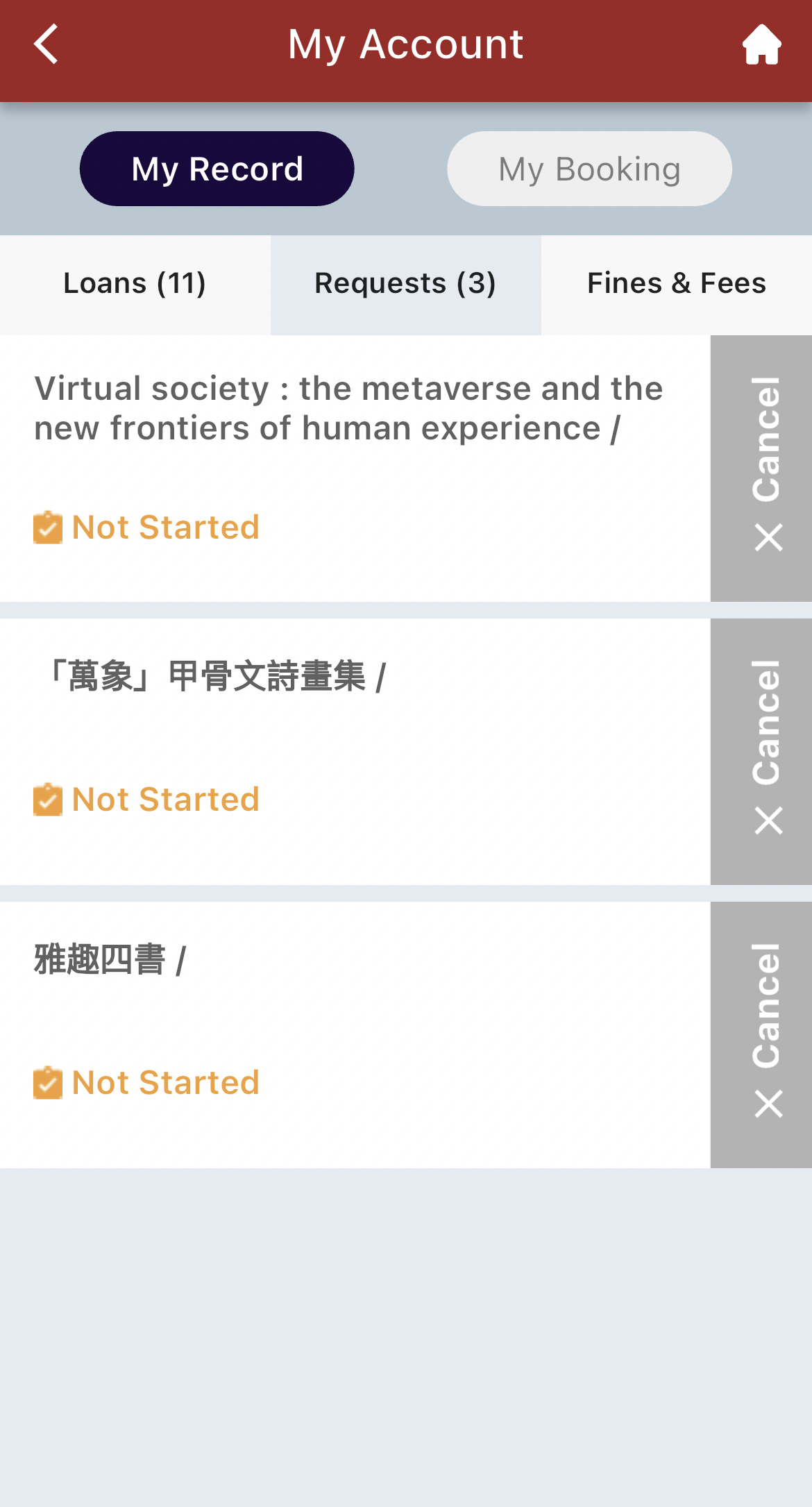Open the 「萬象」甲骨文詩畫集 request row
This screenshot has height=1507, width=812.
pos(355,752)
